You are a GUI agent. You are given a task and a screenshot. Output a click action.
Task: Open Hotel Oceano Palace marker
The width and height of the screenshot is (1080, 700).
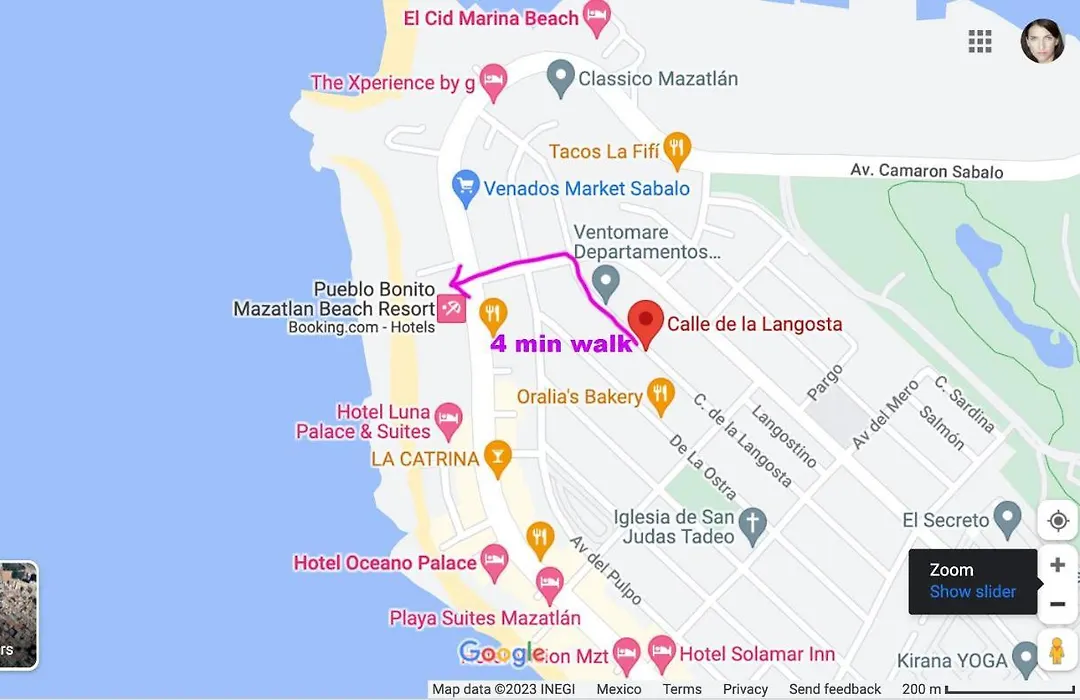tap(494, 562)
